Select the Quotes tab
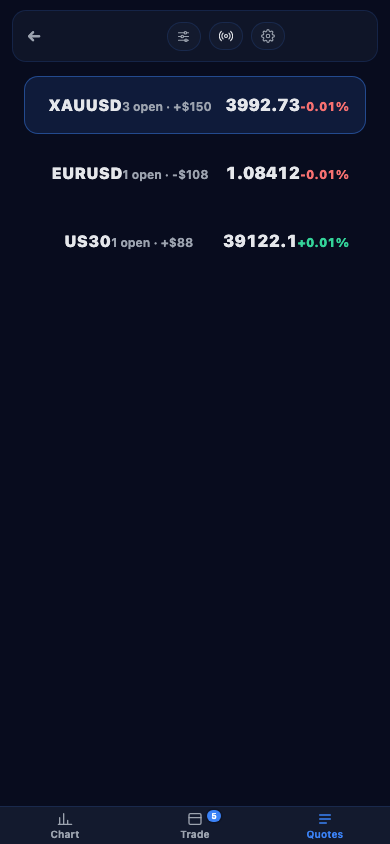 [324, 826]
